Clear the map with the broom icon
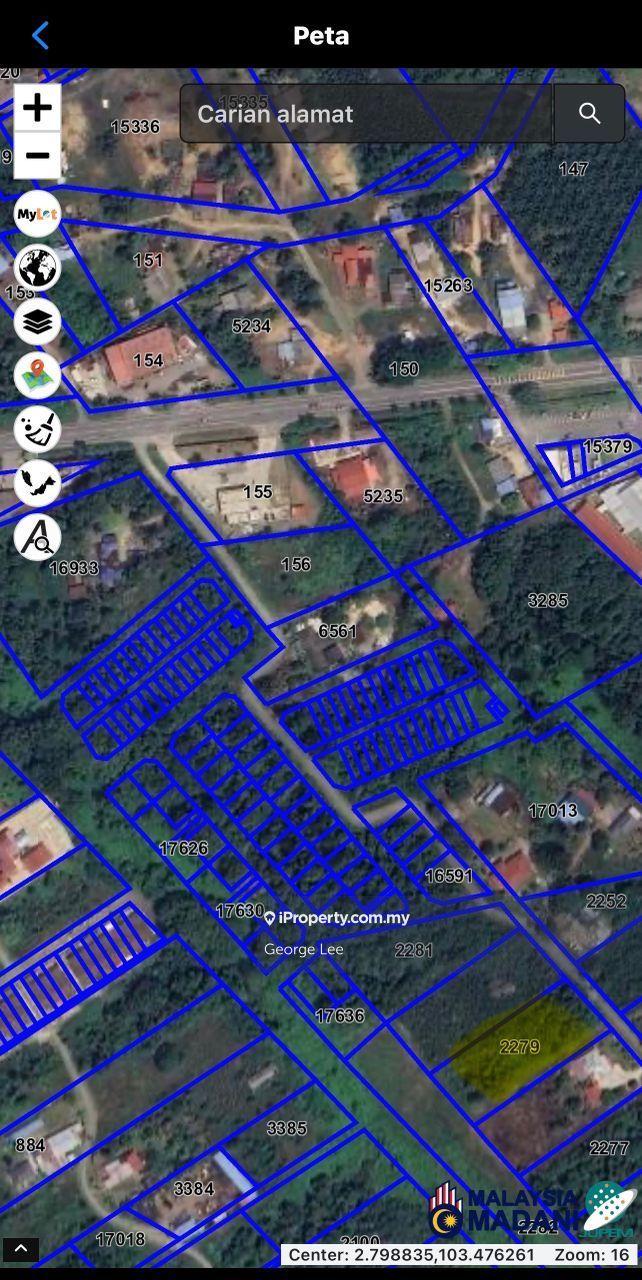The width and height of the screenshot is (642, 1280). [x=37, y=430]
